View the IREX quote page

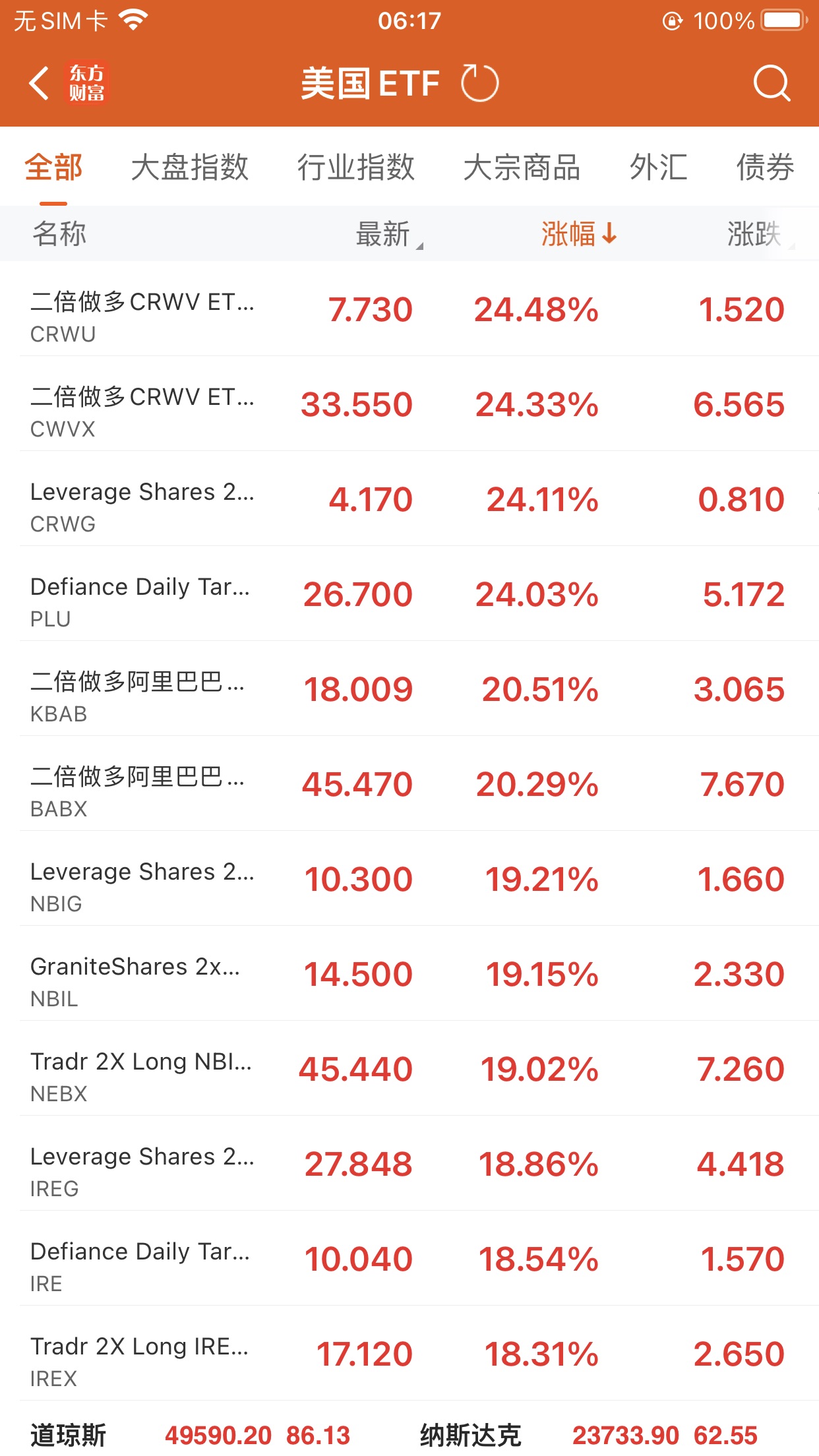[409, 1354]
